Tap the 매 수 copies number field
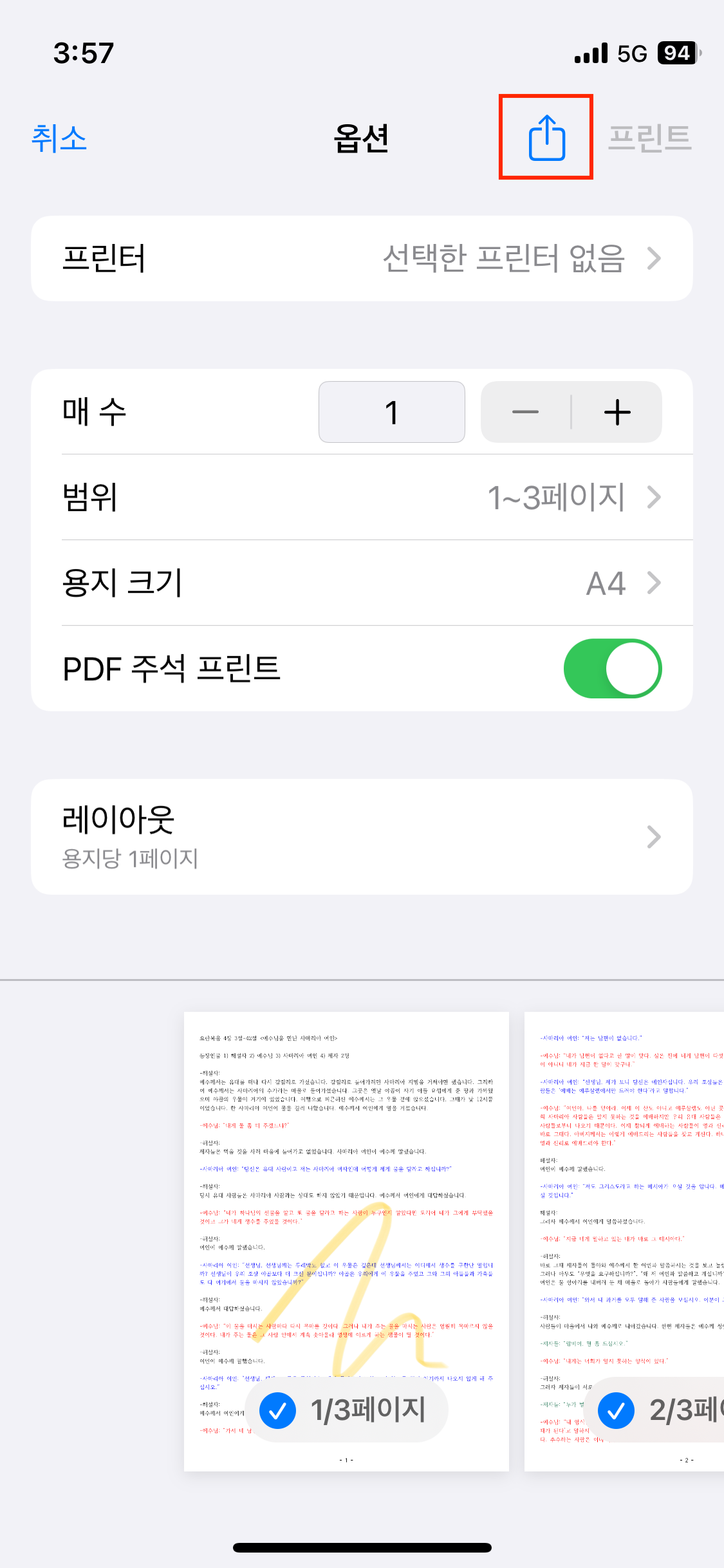 coord(391,412)
